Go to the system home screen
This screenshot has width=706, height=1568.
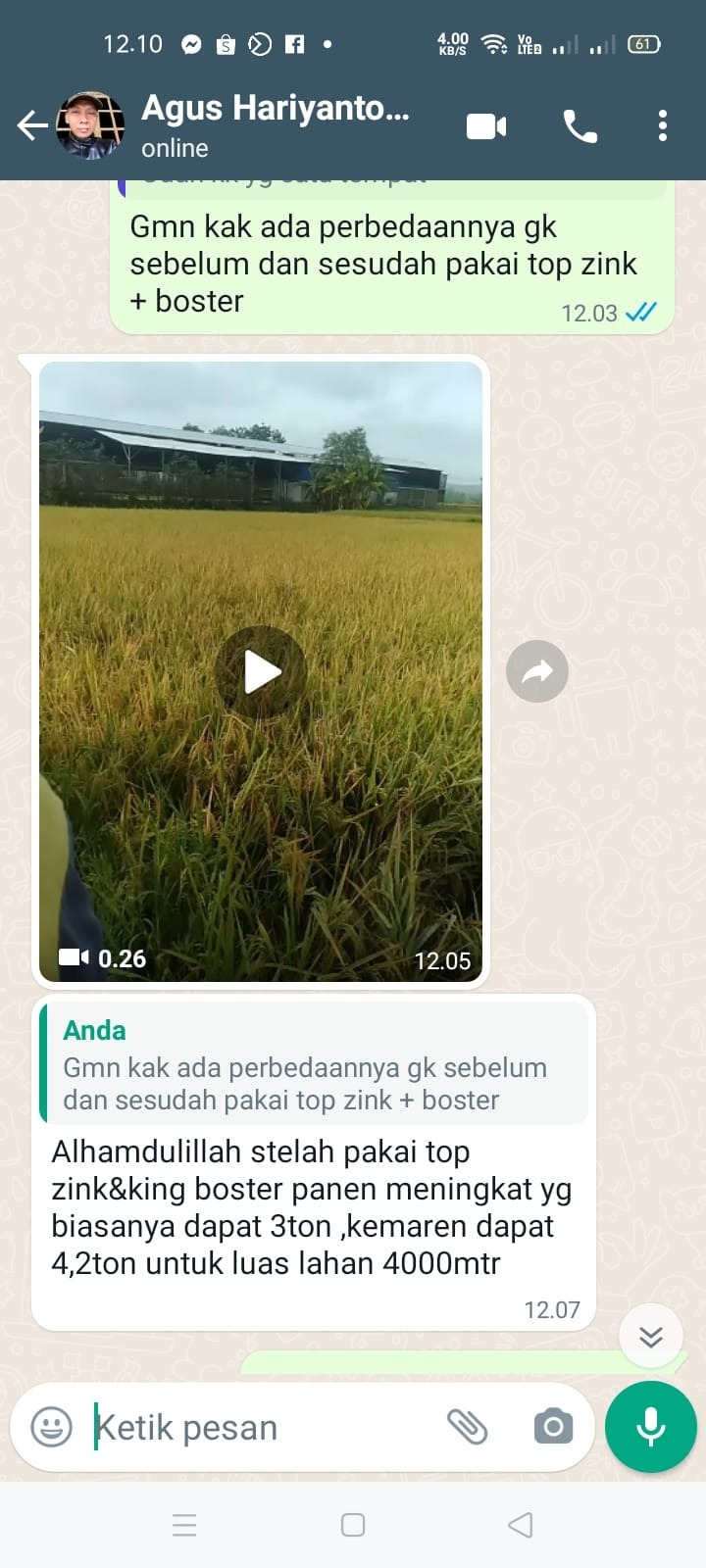[353, 1525]
